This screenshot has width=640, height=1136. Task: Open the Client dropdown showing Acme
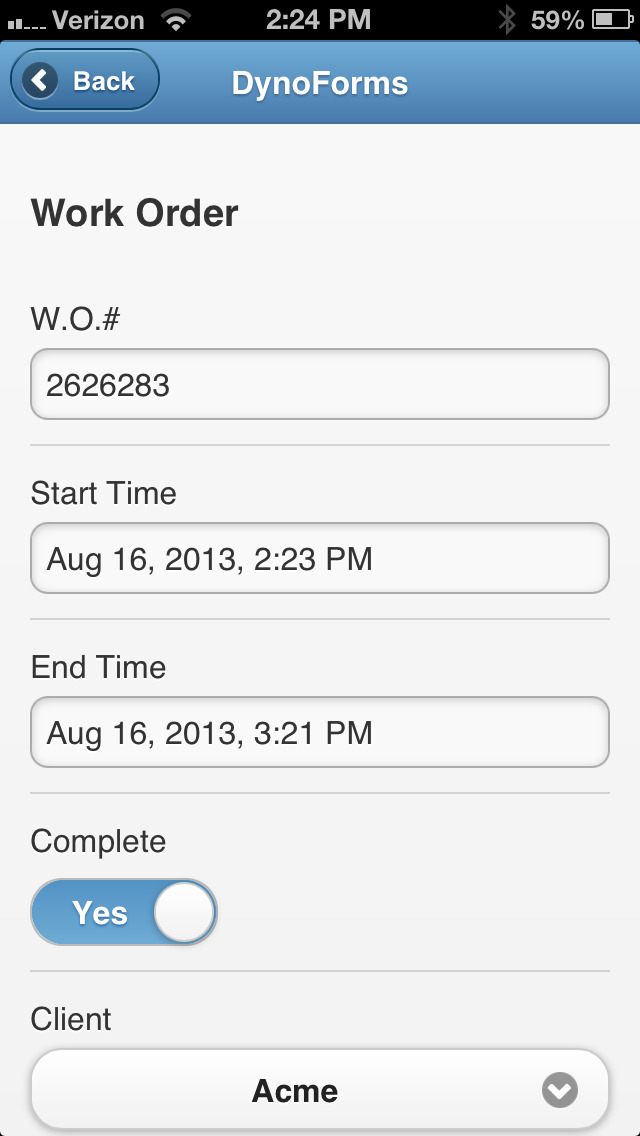tap(320, 1090)
